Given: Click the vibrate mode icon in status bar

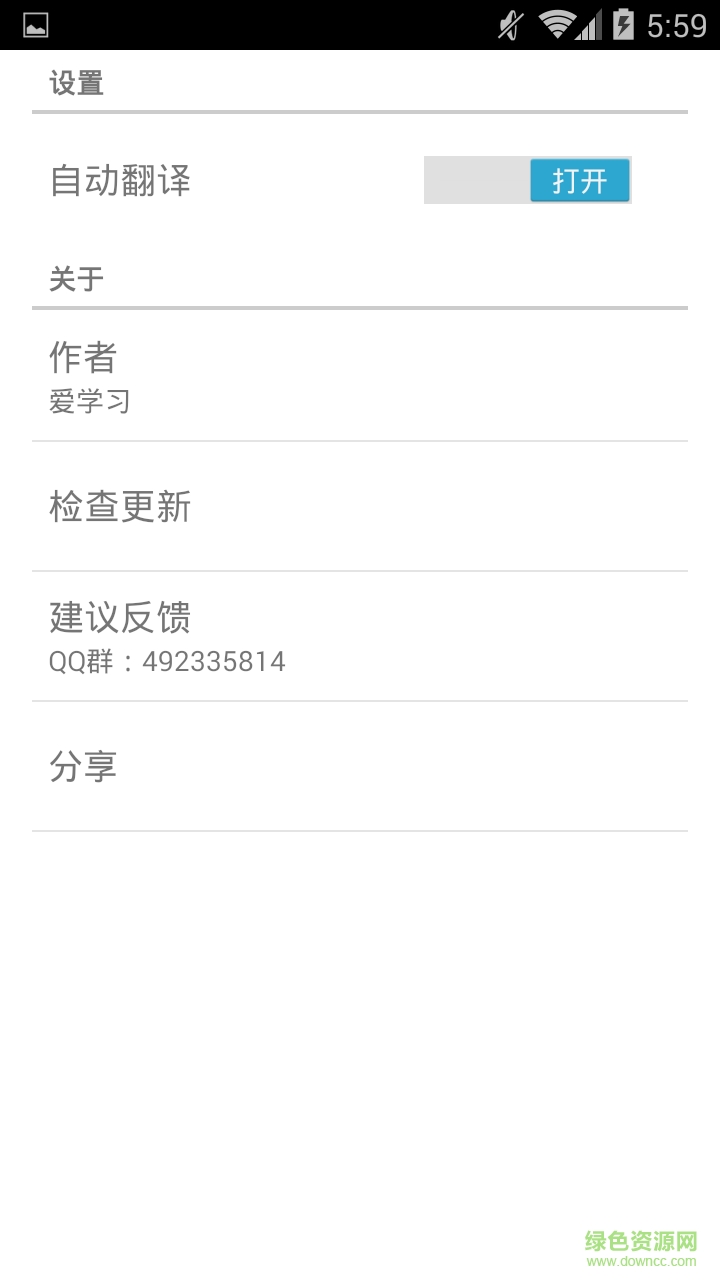Looking at the screenshot, I should coord(508,27).
